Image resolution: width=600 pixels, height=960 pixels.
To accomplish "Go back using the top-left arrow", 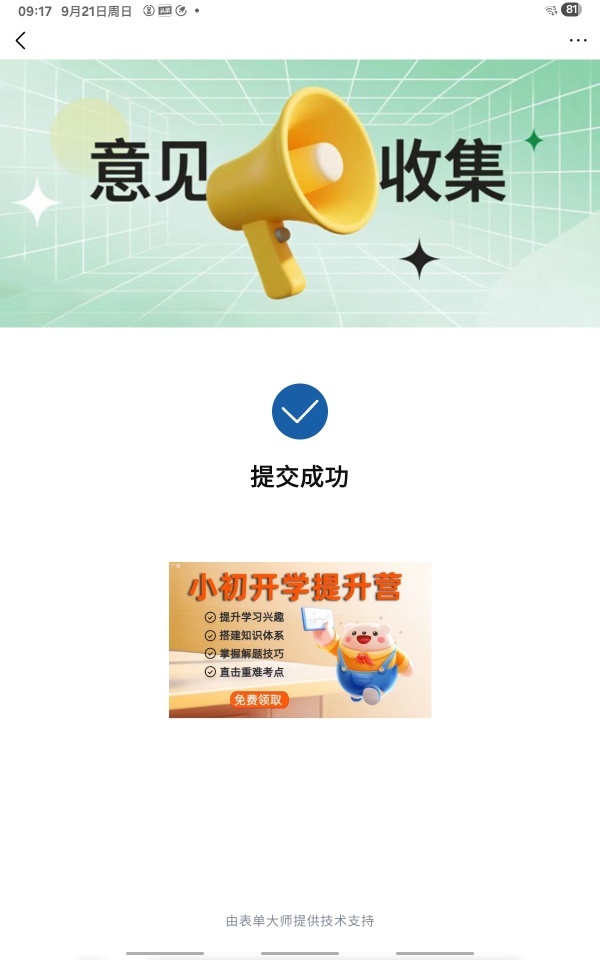I will coord(21,40).
